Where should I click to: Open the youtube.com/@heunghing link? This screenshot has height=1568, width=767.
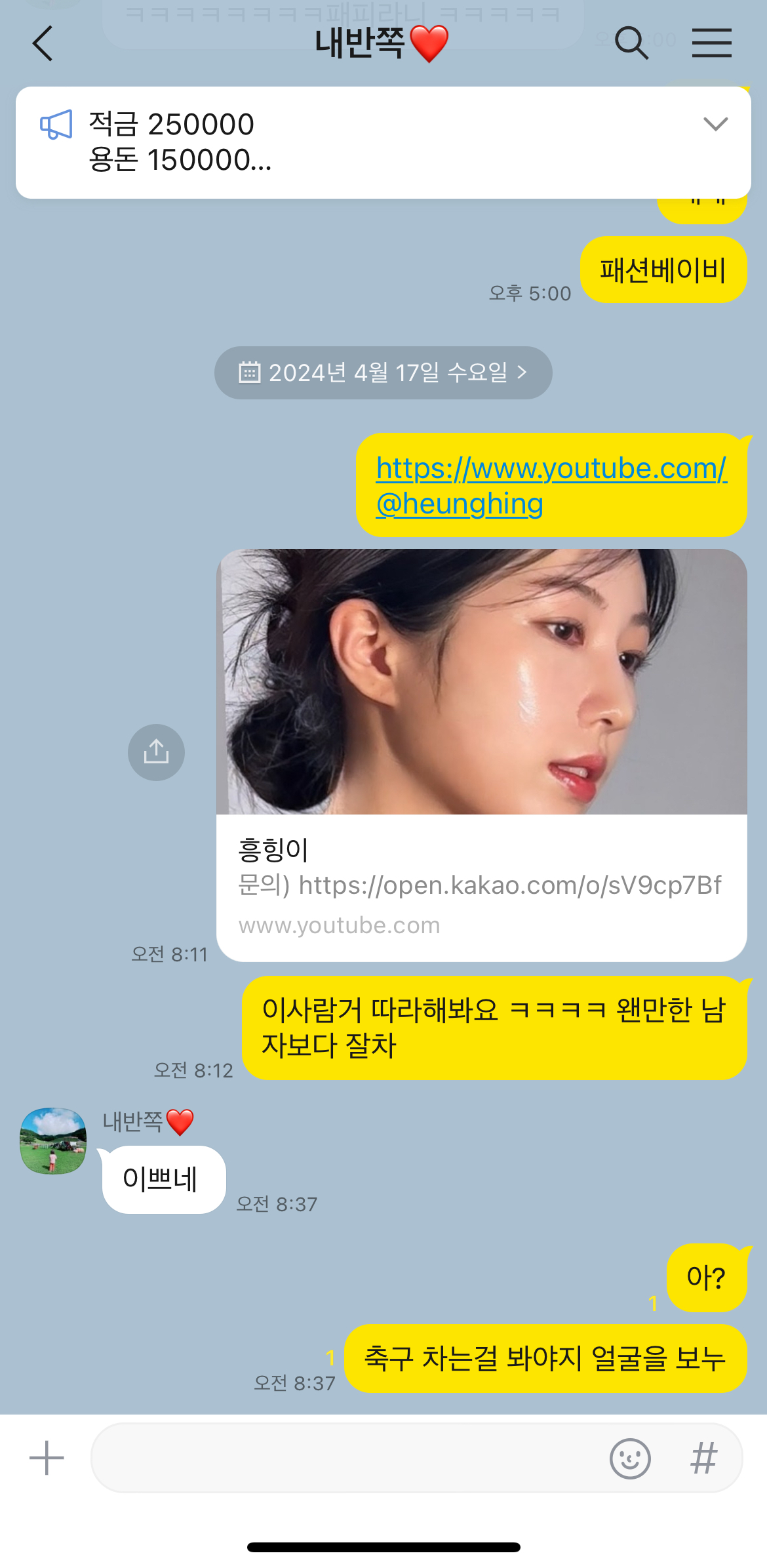[x=551, y=485]
